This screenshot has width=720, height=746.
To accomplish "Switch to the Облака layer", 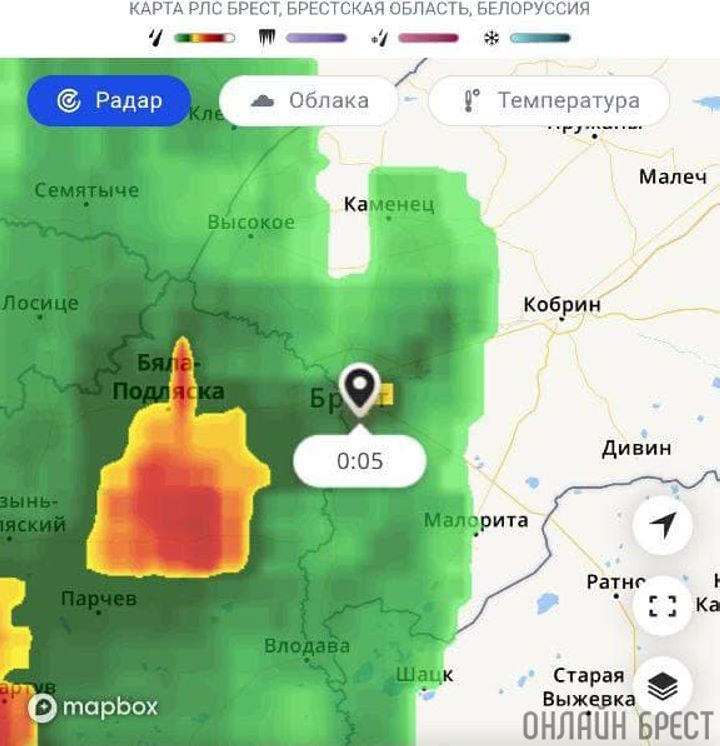I will click(311, 101).
